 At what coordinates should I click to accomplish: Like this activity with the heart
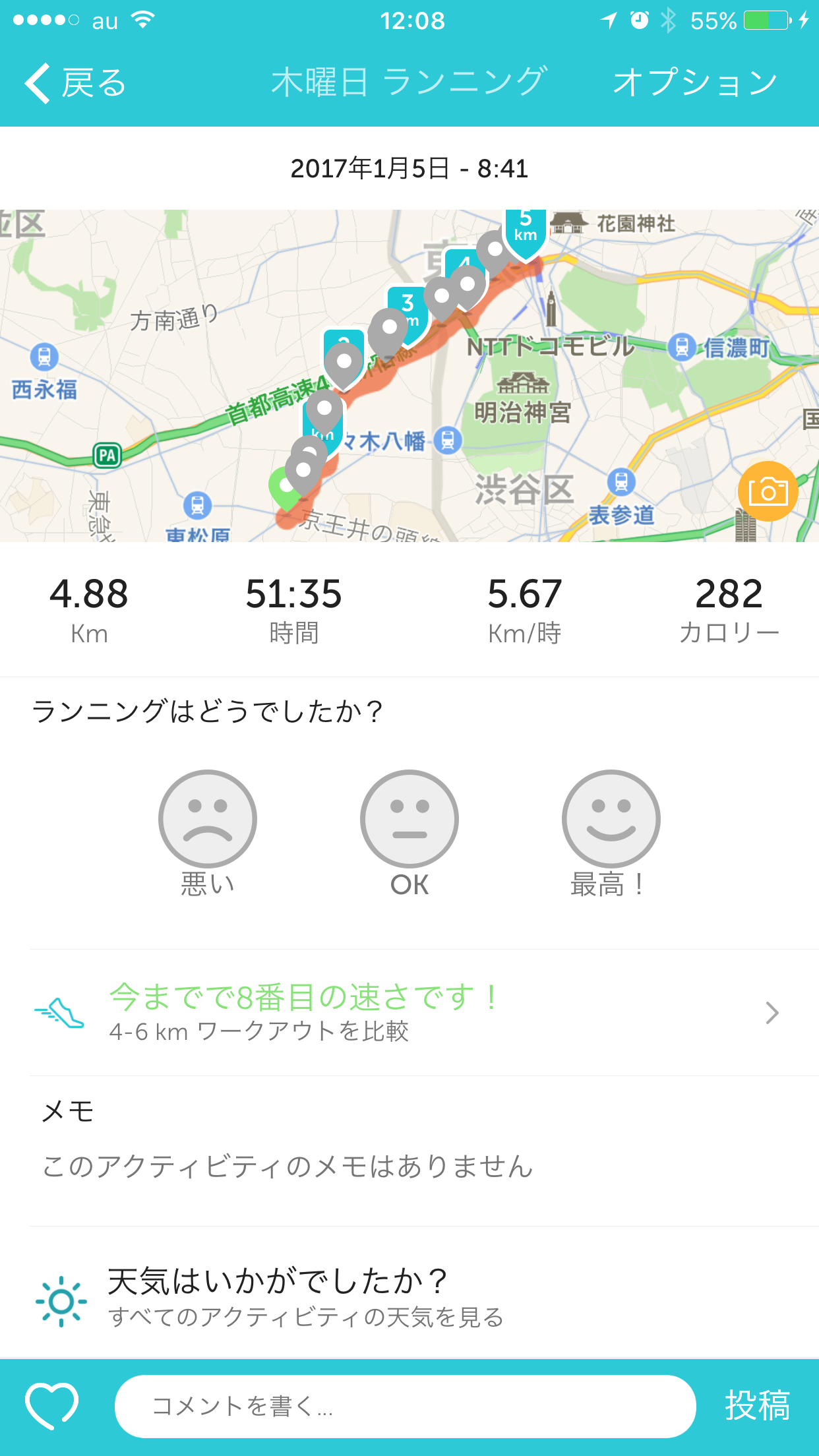point(51,1406)
